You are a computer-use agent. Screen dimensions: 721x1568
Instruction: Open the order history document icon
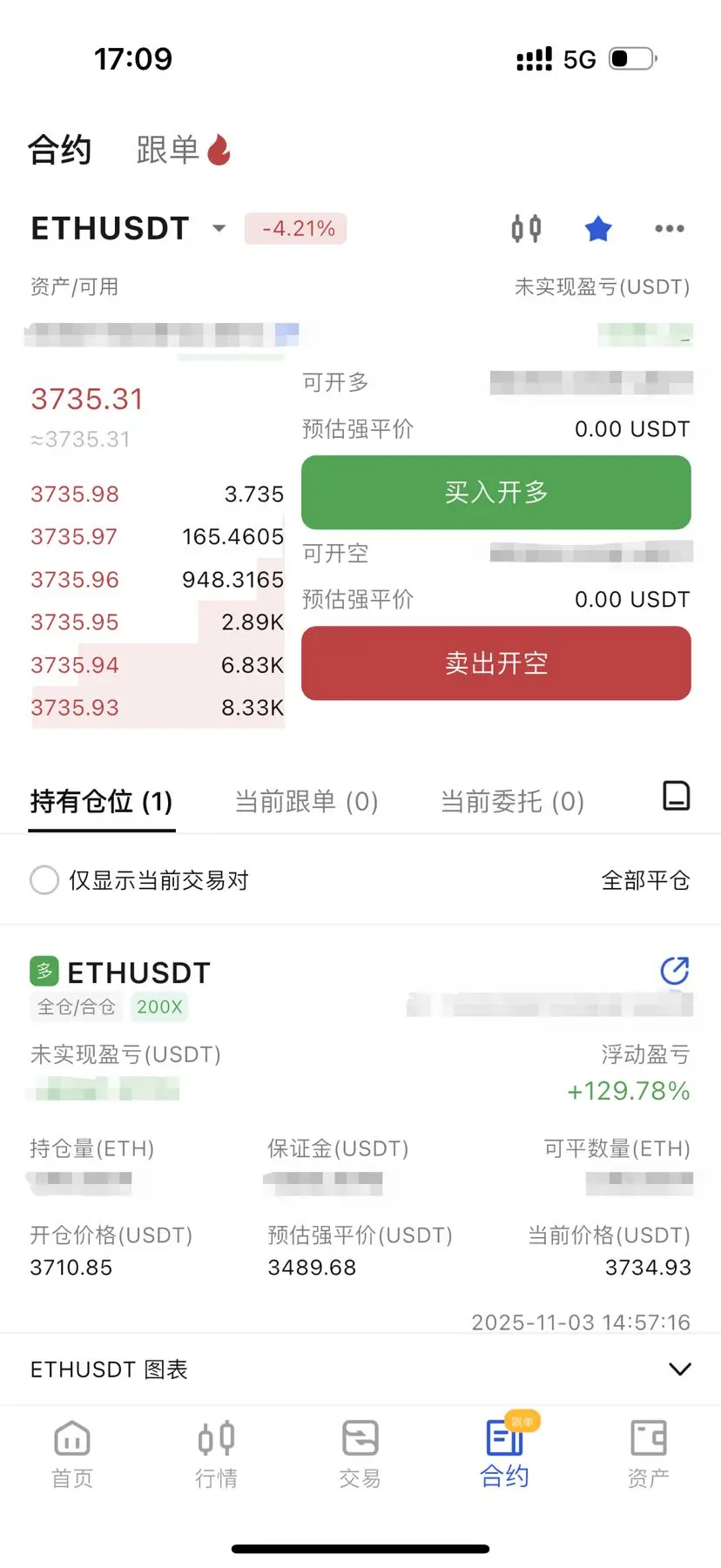[x=677, y=796]
